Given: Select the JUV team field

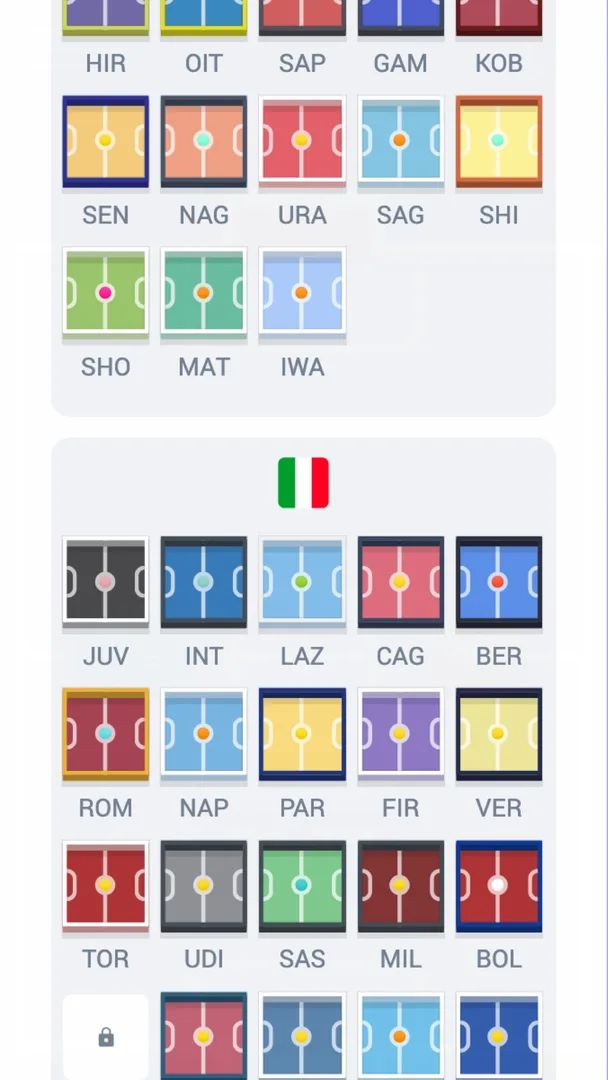Looking at the screenshot, I should (105, 582).
